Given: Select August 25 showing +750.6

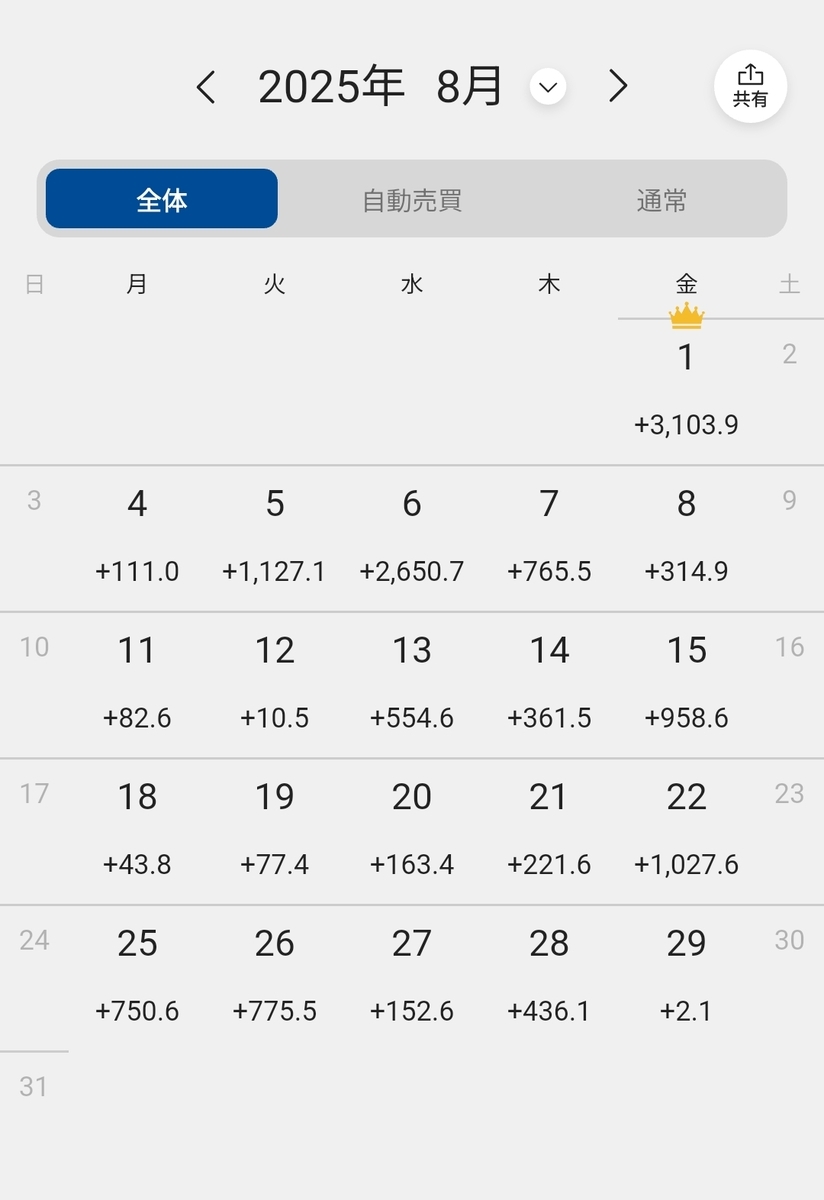Looking at the screenshot, I should (x=137, y=978).
